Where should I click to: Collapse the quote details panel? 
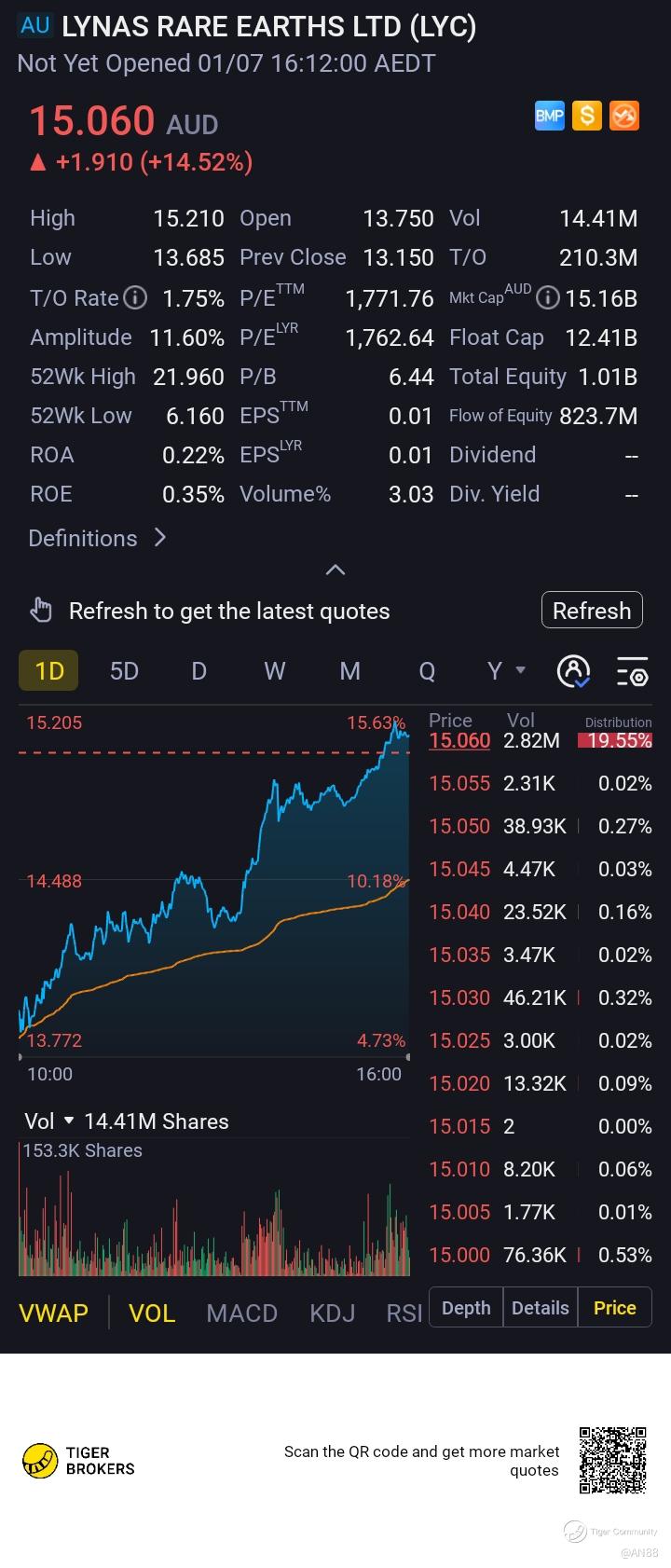pos(335,570)
